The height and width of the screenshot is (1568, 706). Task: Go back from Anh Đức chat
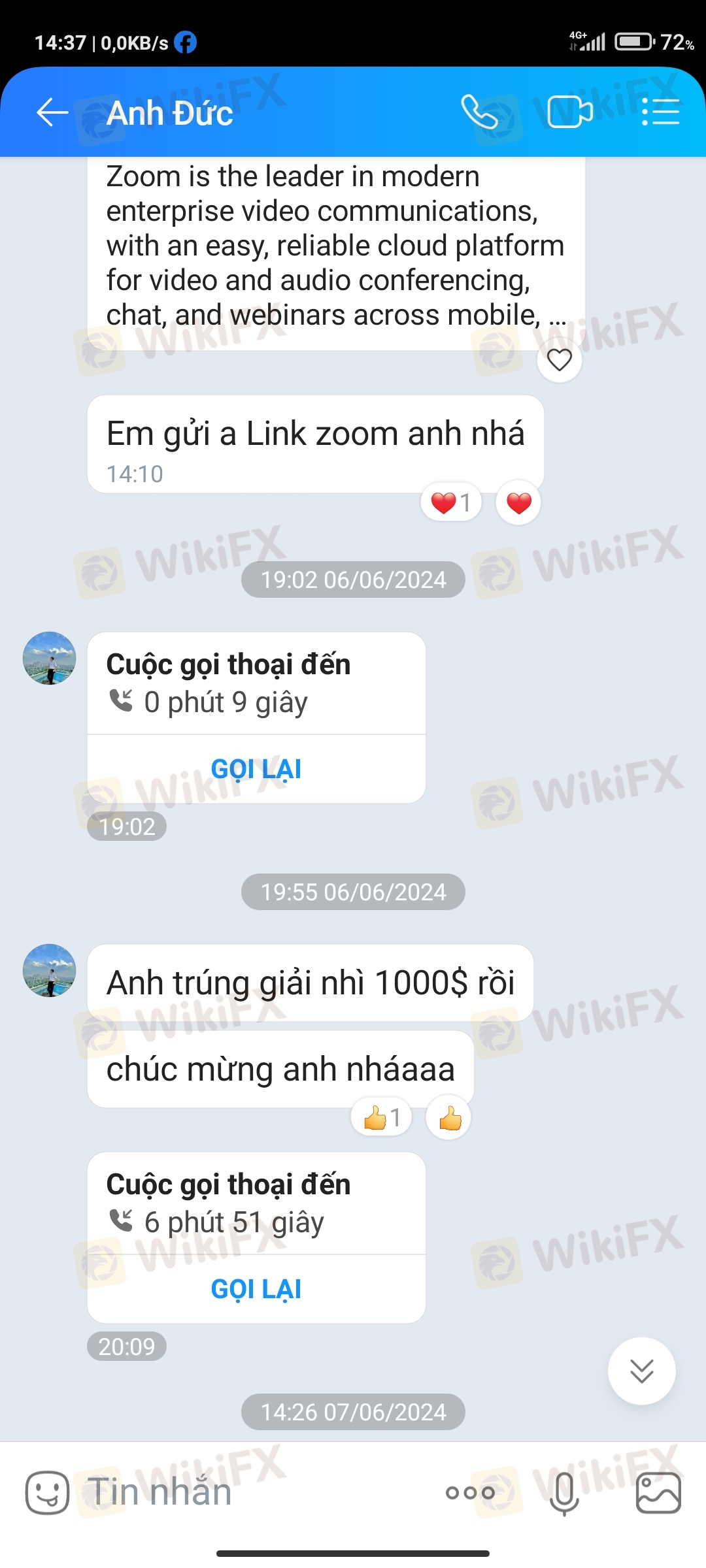pyautogui.click(x=52, y=112)
